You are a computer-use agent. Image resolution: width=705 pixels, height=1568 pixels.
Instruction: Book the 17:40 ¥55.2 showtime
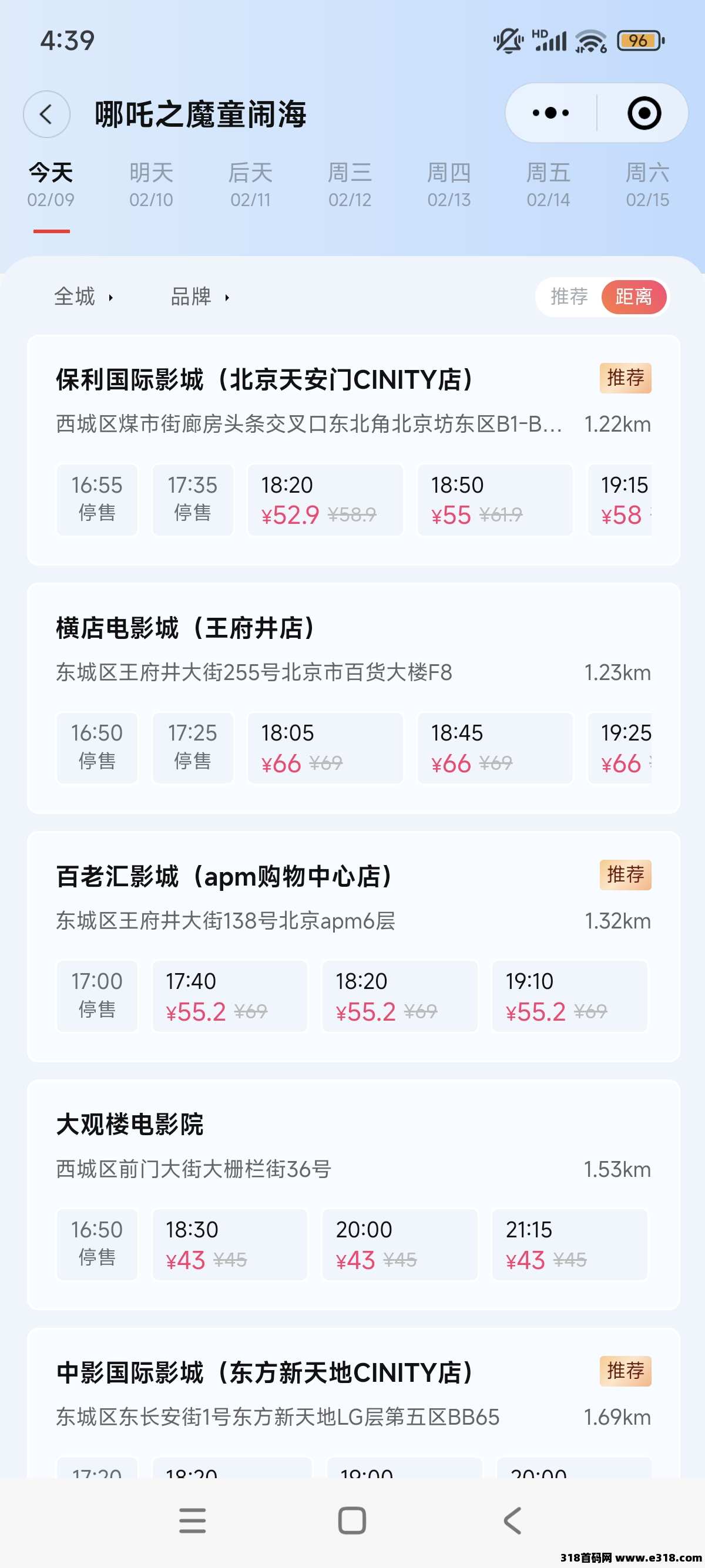tap(230, 997)
